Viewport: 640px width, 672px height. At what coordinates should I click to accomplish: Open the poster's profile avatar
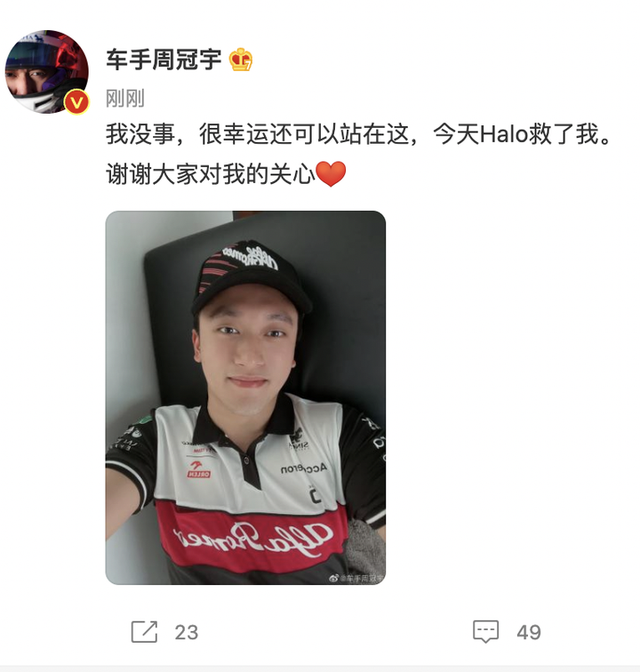tap(47, 71)
